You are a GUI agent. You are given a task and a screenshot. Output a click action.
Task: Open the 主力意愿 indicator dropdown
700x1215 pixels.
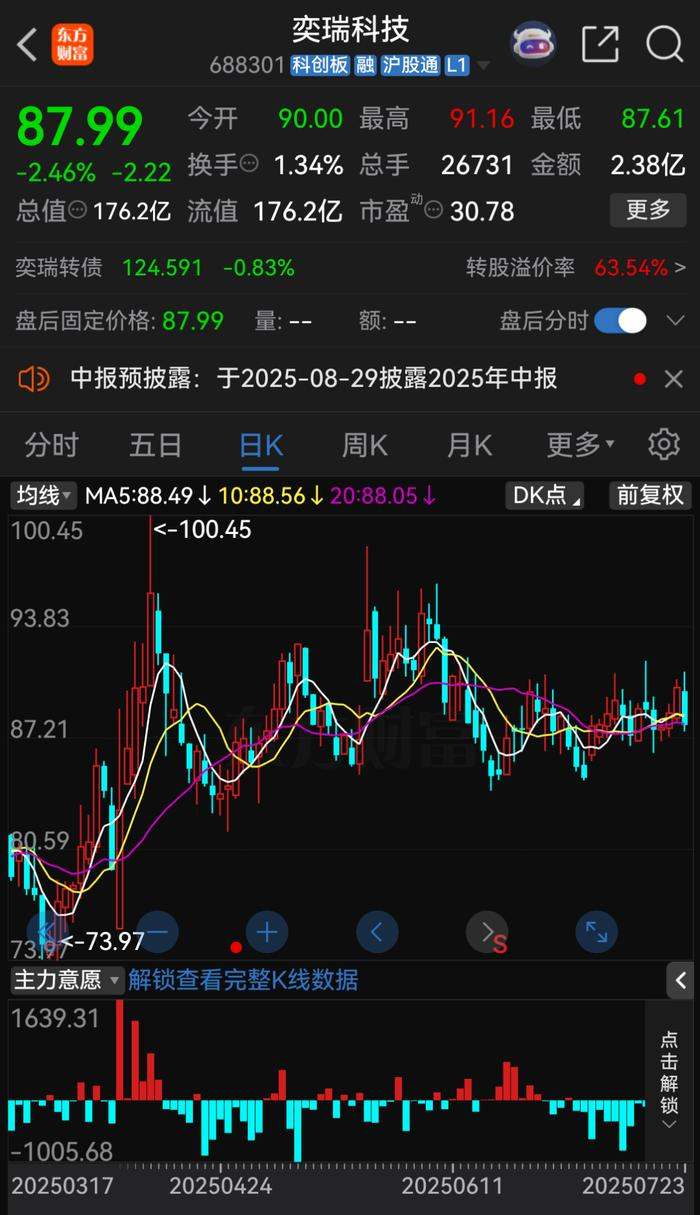click(x=66, y=980)
